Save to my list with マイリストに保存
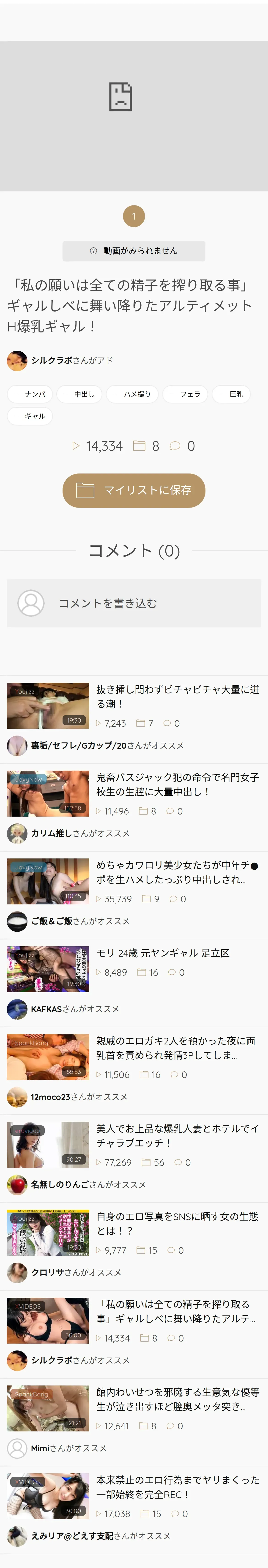268x1568 pixels. click(134, 491)
